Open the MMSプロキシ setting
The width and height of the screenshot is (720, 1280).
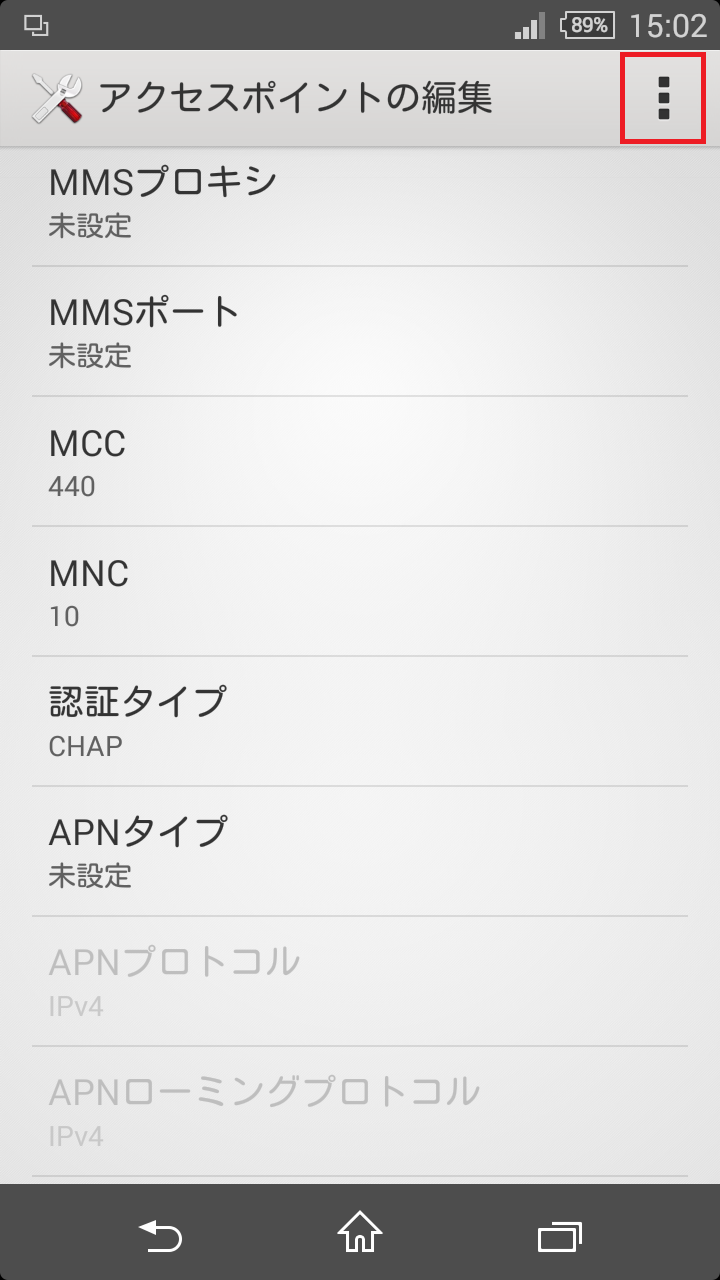360,200
